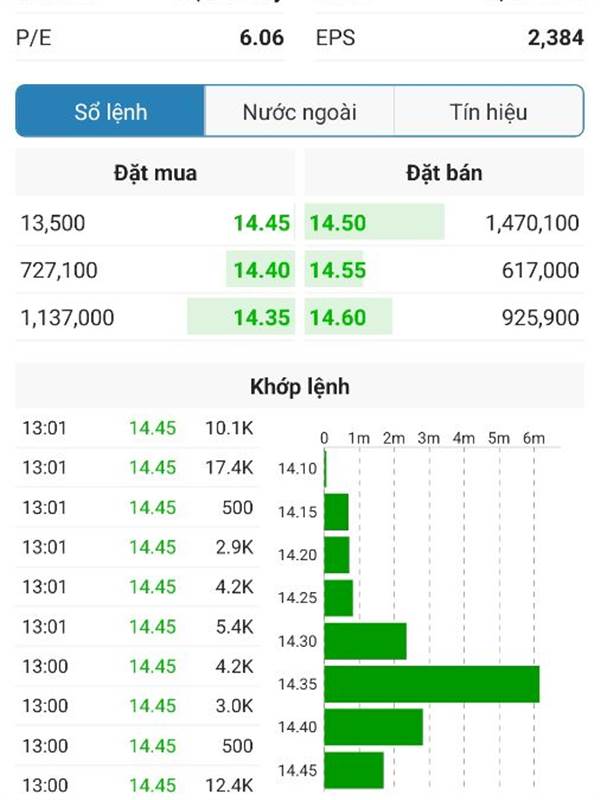
Task: Switch to the Nước ngoài tab
Action: click(299, 111)
